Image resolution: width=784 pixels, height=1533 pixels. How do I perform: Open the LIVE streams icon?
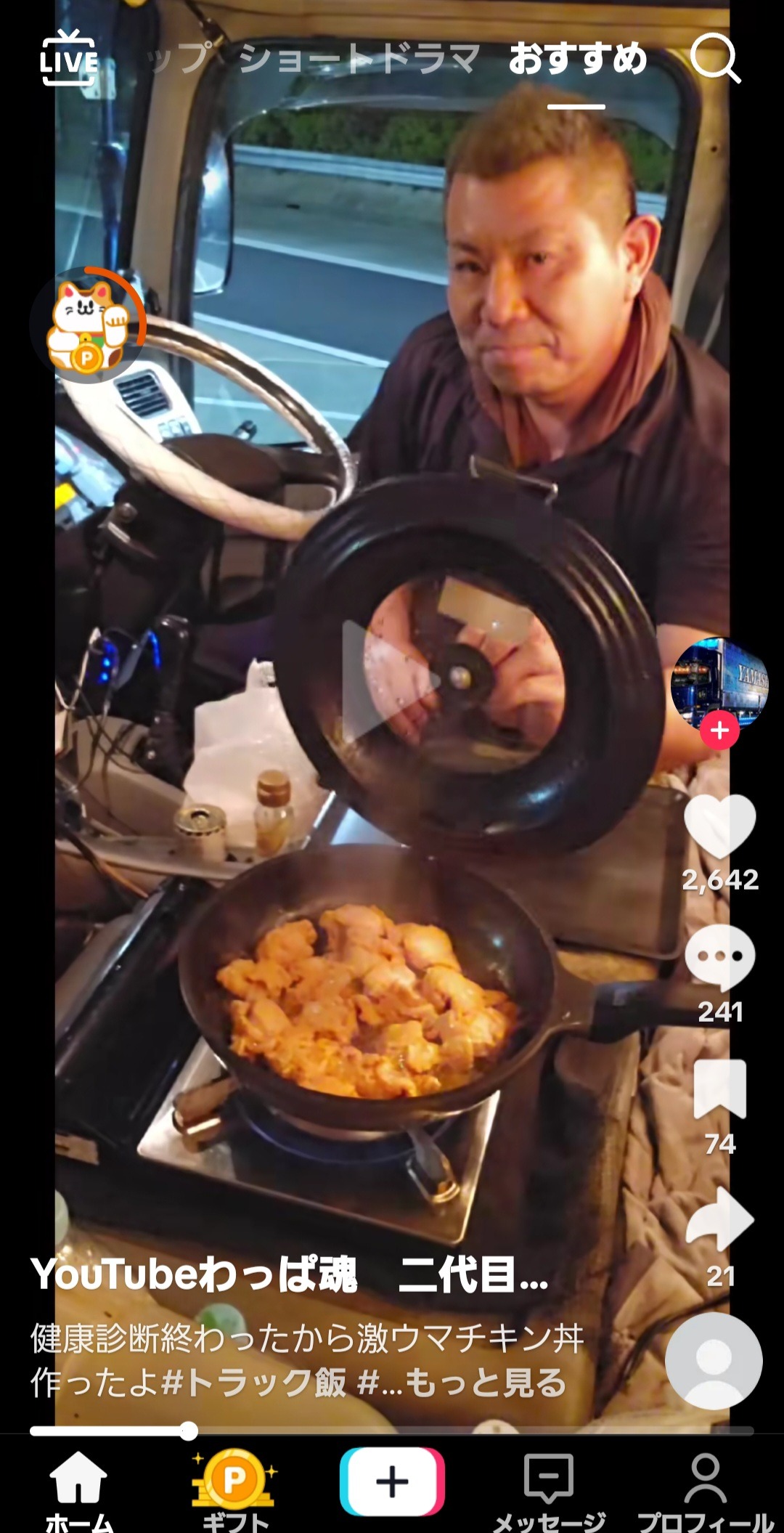point(68,59)
